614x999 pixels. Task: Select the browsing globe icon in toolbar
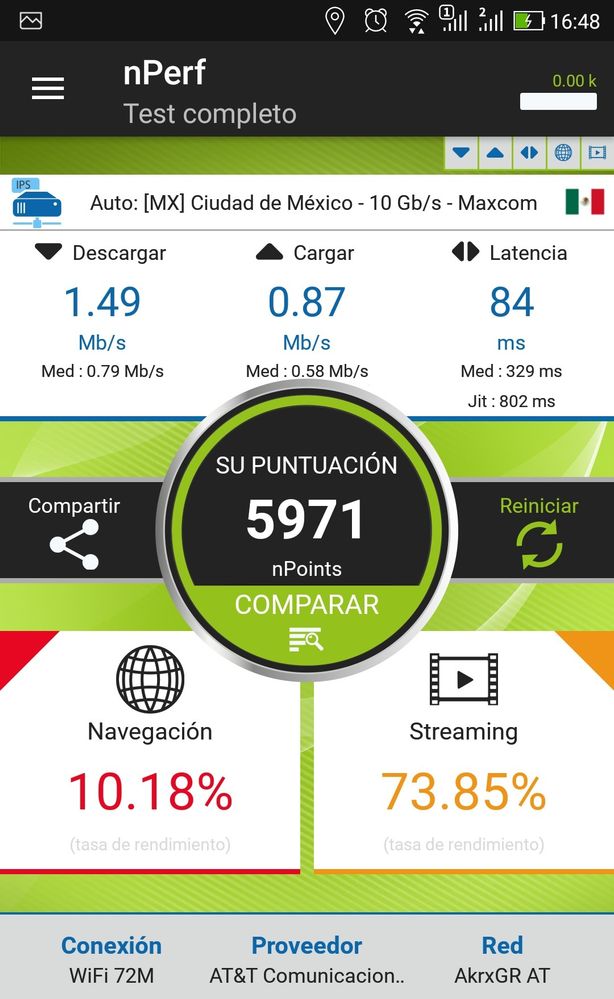(x=563, y=153)
